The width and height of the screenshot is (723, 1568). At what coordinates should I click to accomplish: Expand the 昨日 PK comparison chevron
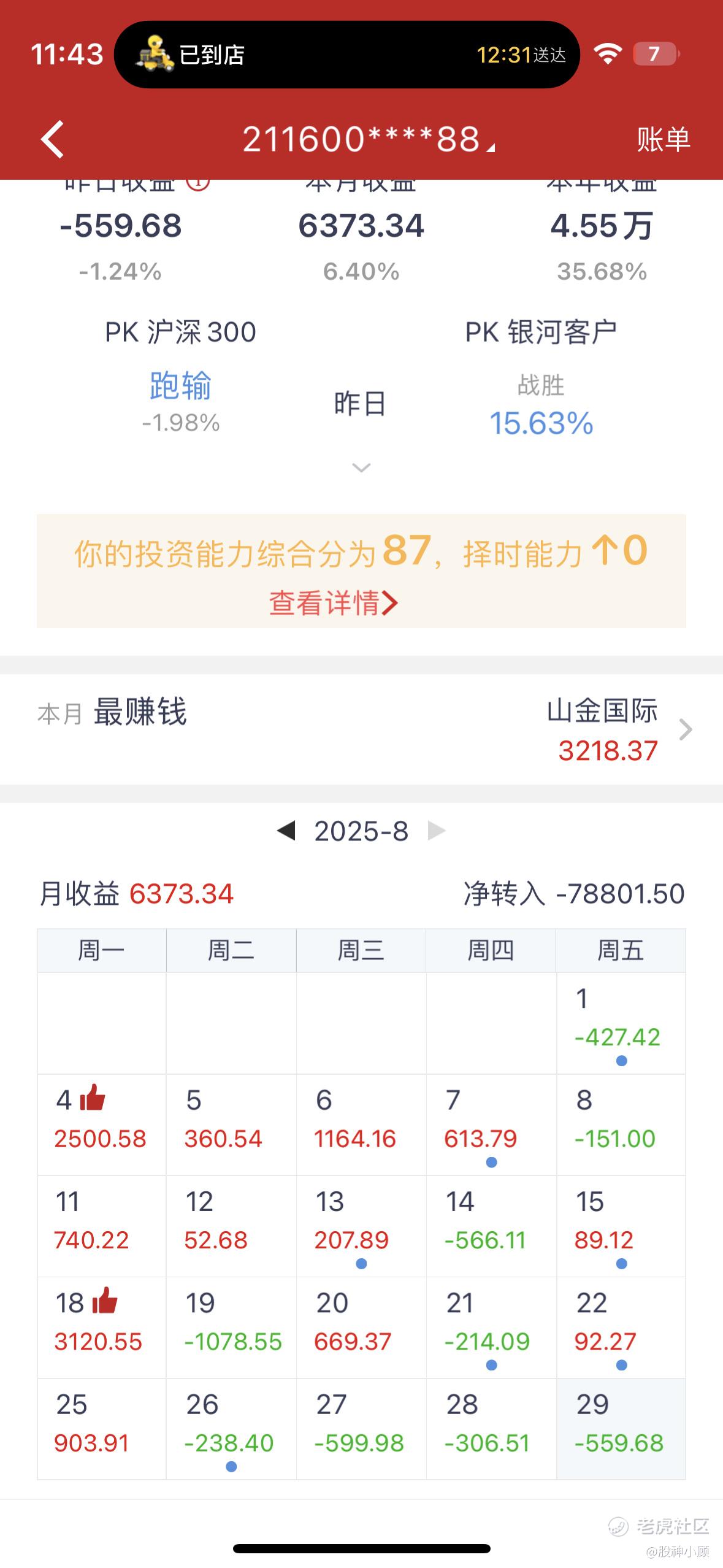(361, 468)
